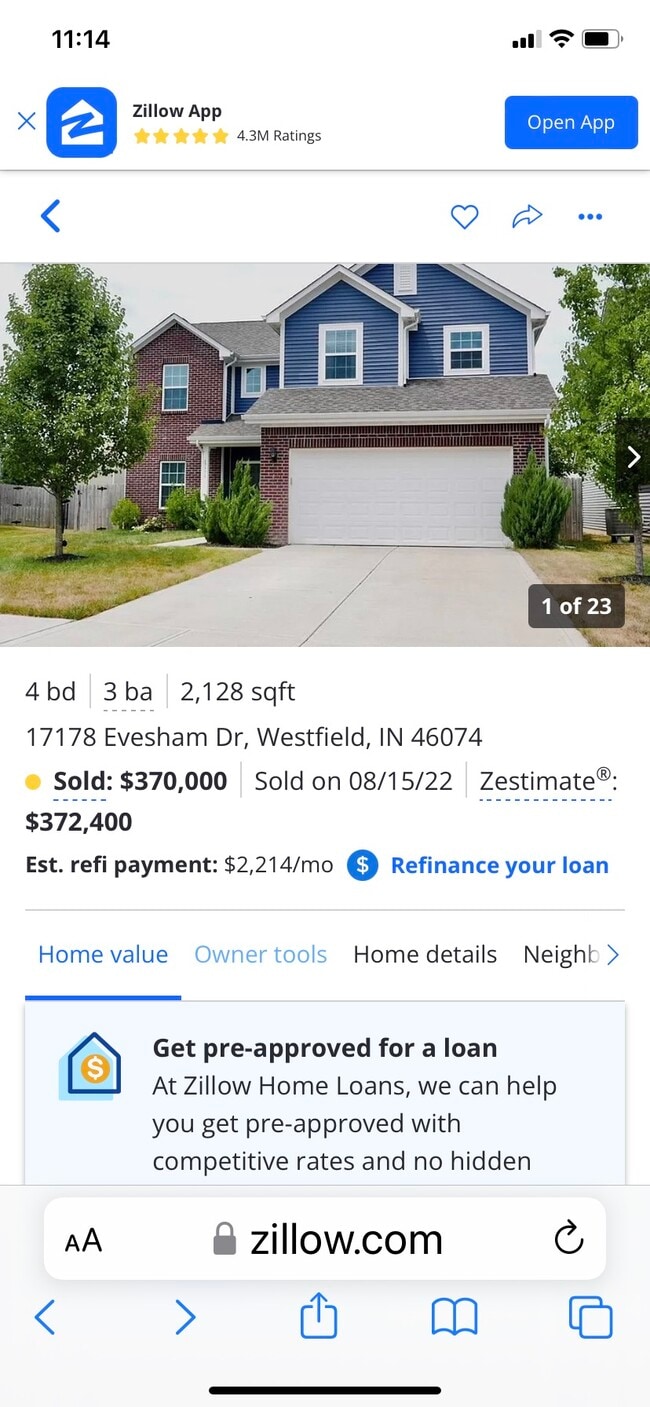Switch to the Owner tools tab

coord(260,955)
